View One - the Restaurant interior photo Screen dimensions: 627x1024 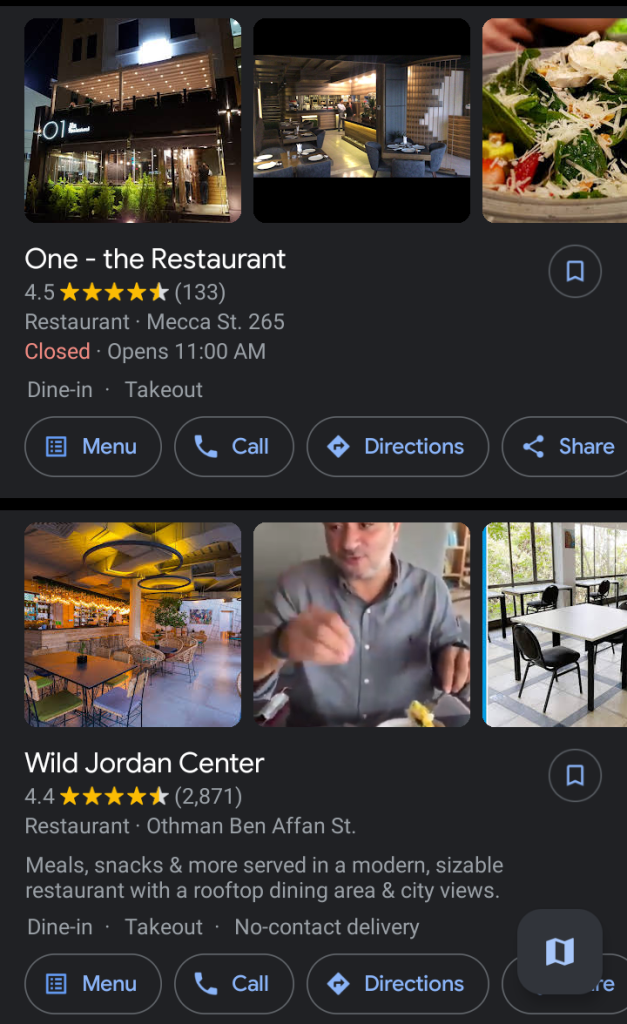coord(361,120)
